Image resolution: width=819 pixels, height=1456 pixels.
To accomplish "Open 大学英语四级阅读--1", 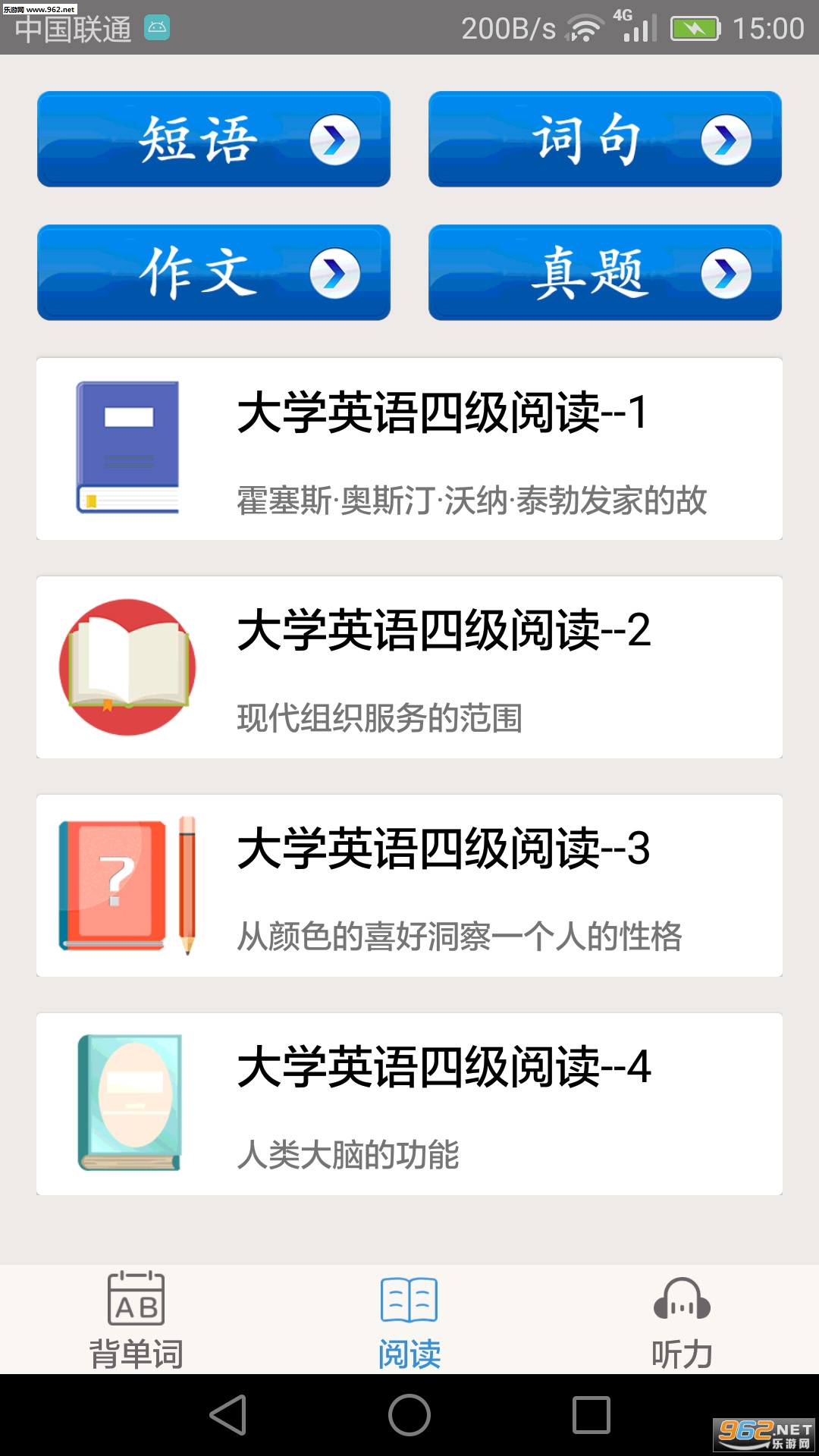I will pos(409,449).
